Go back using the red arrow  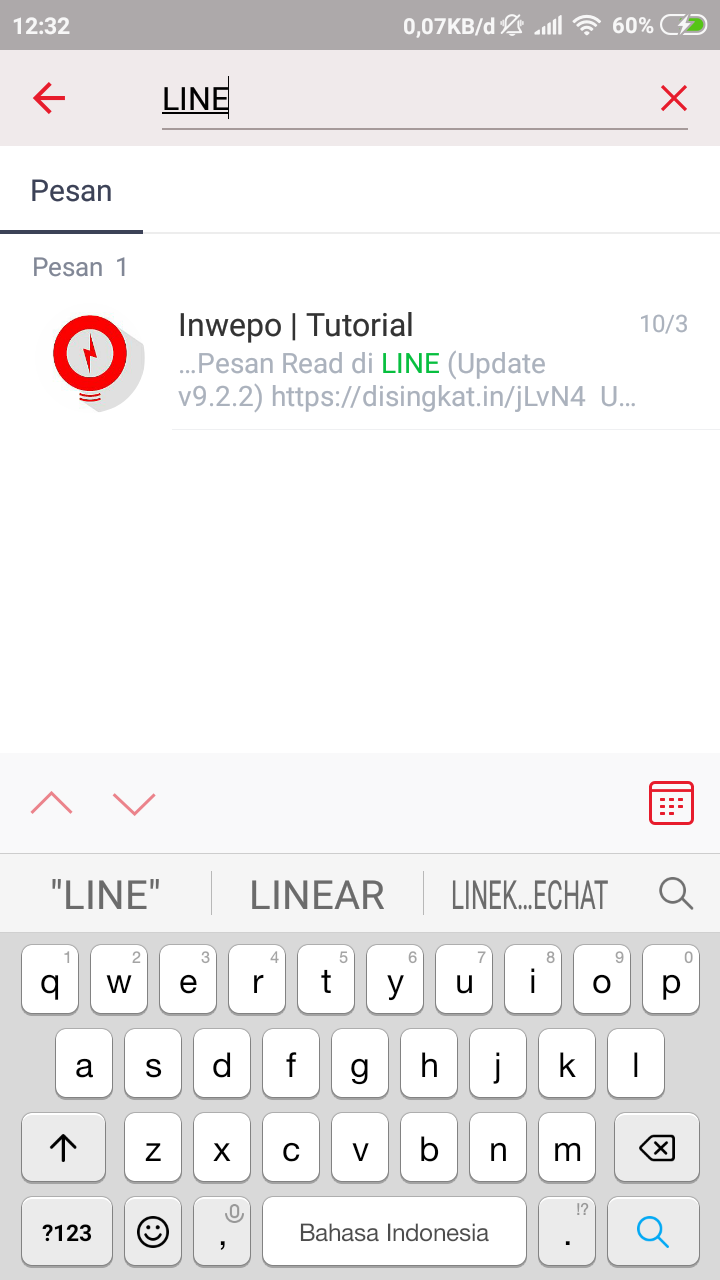coord(48,98)
